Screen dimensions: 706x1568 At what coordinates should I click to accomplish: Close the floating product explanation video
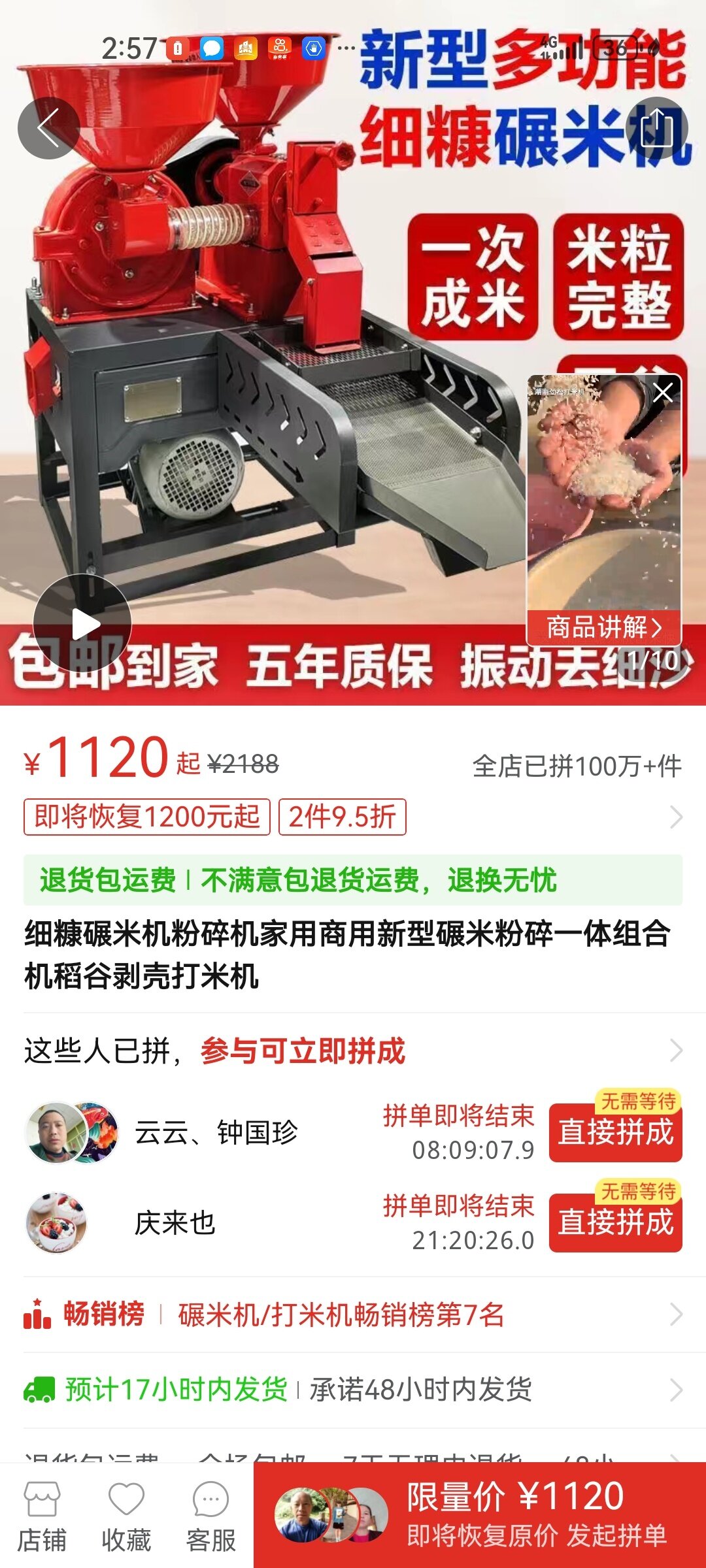663,393
